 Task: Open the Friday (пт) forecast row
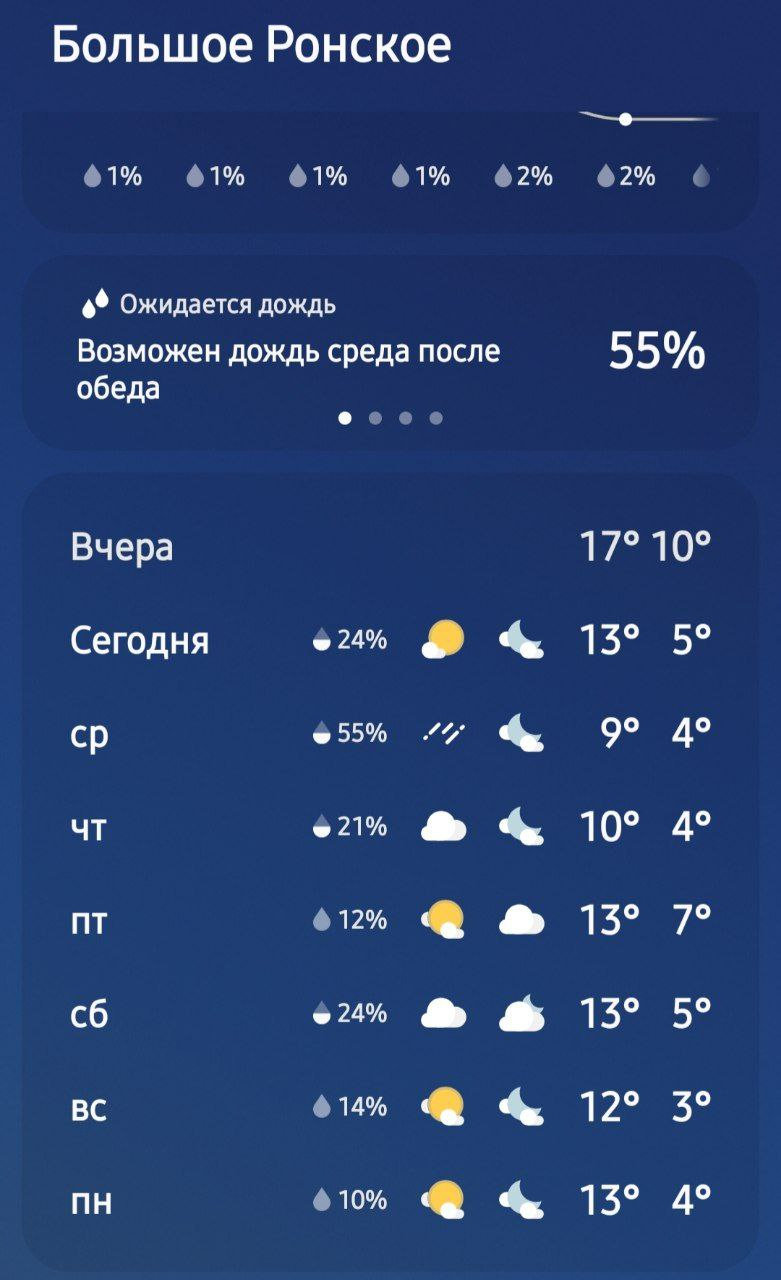click(390, 919)
